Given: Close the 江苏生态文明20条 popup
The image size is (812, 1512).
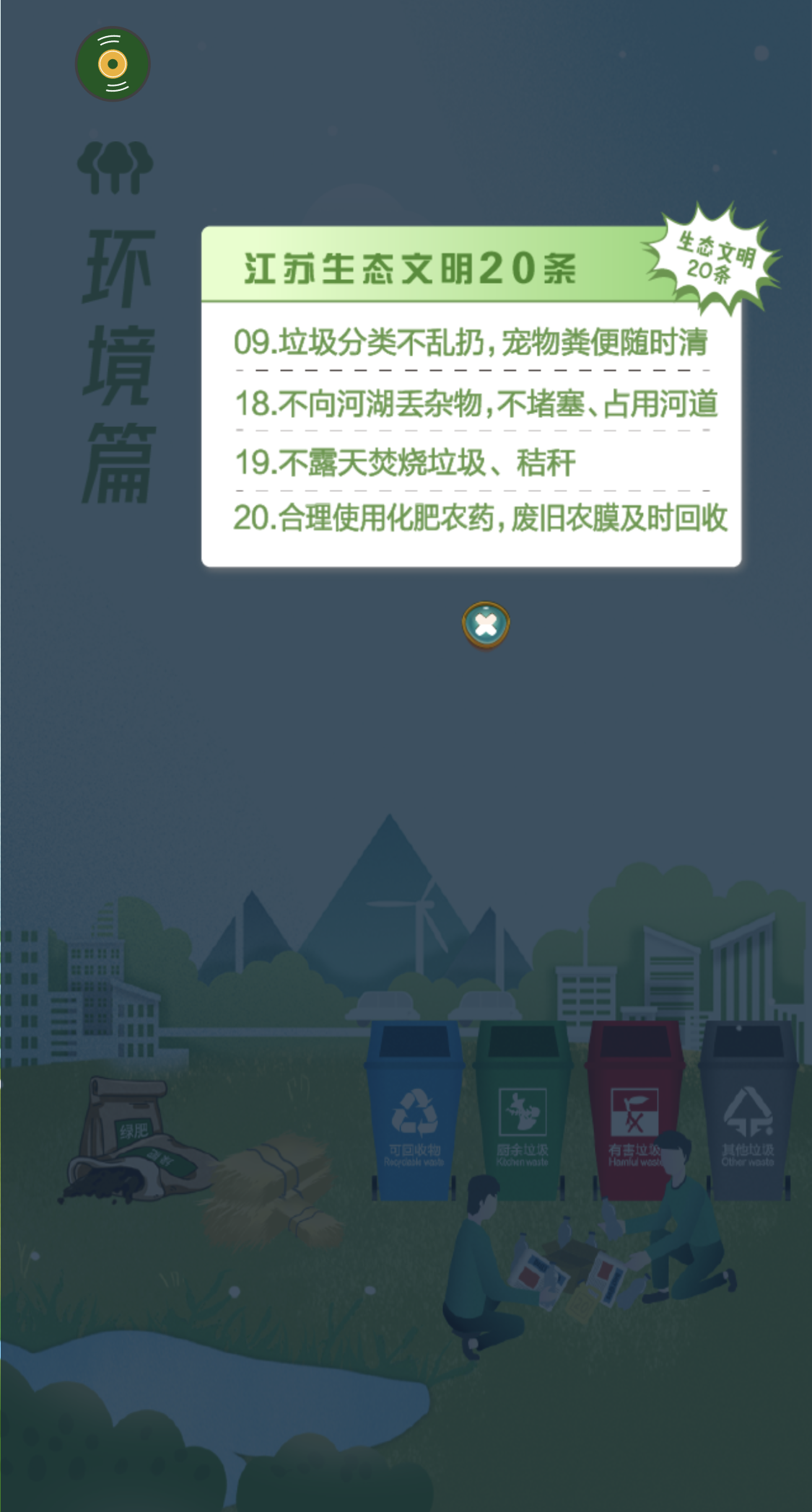Looking at the screenshot, I should (x=486, y=625).
